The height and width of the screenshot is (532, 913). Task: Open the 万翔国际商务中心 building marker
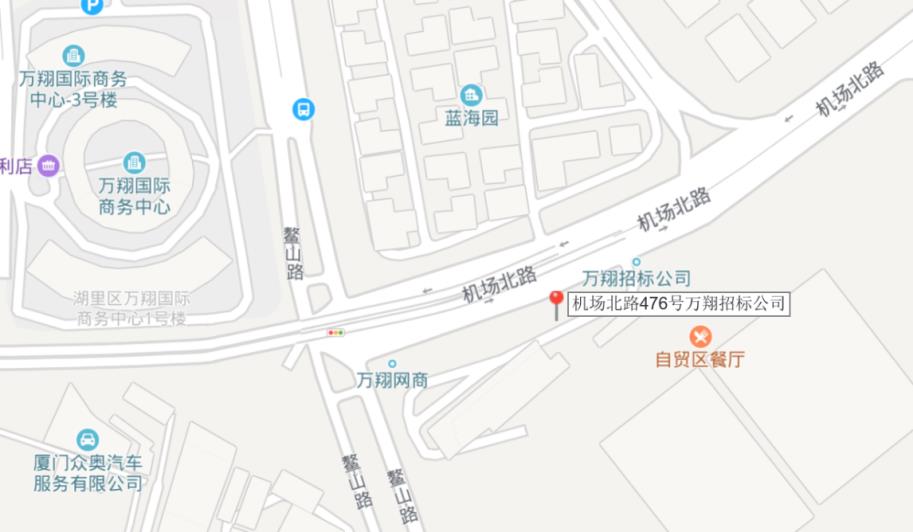coord(134,162)
